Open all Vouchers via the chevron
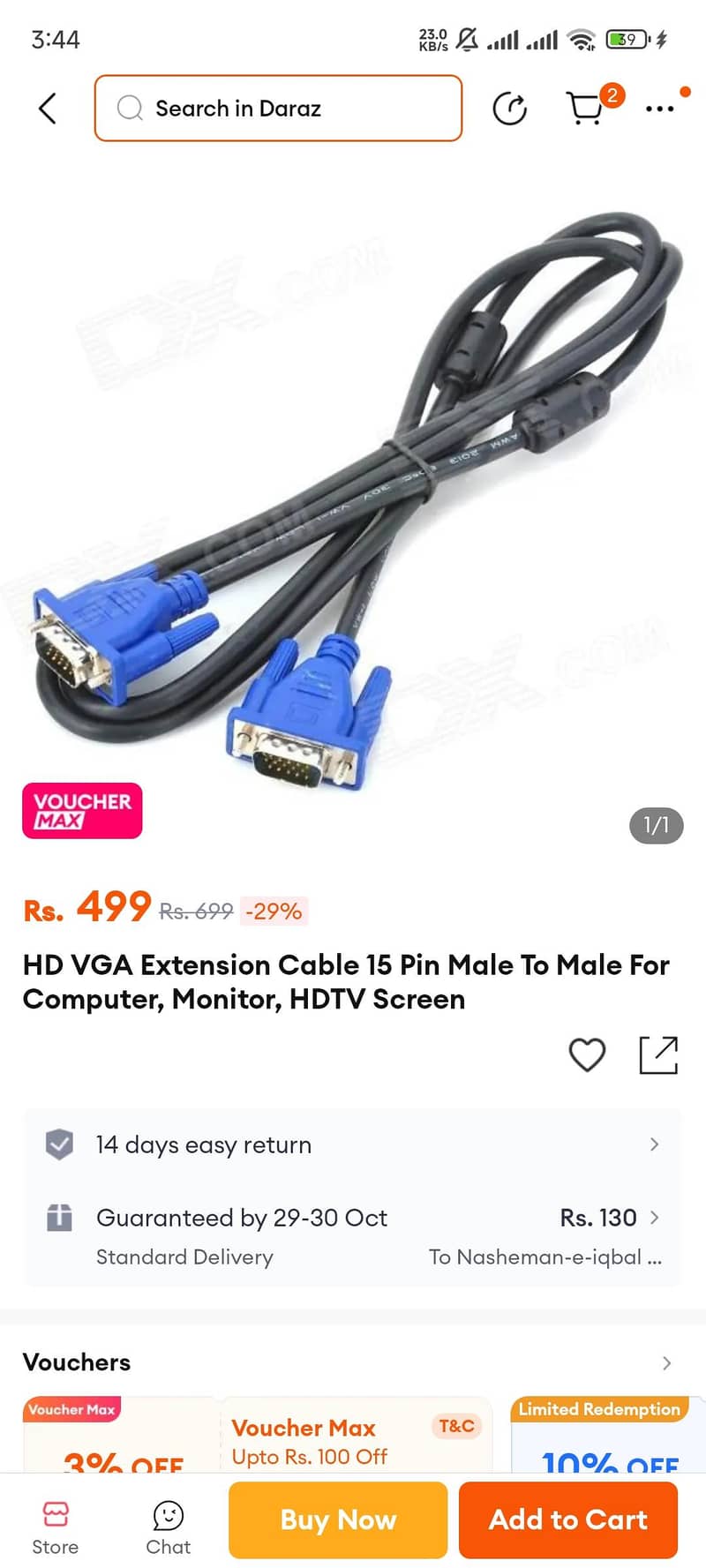The height and width of the screenshot is (1568, 706). pos(667,1362)
